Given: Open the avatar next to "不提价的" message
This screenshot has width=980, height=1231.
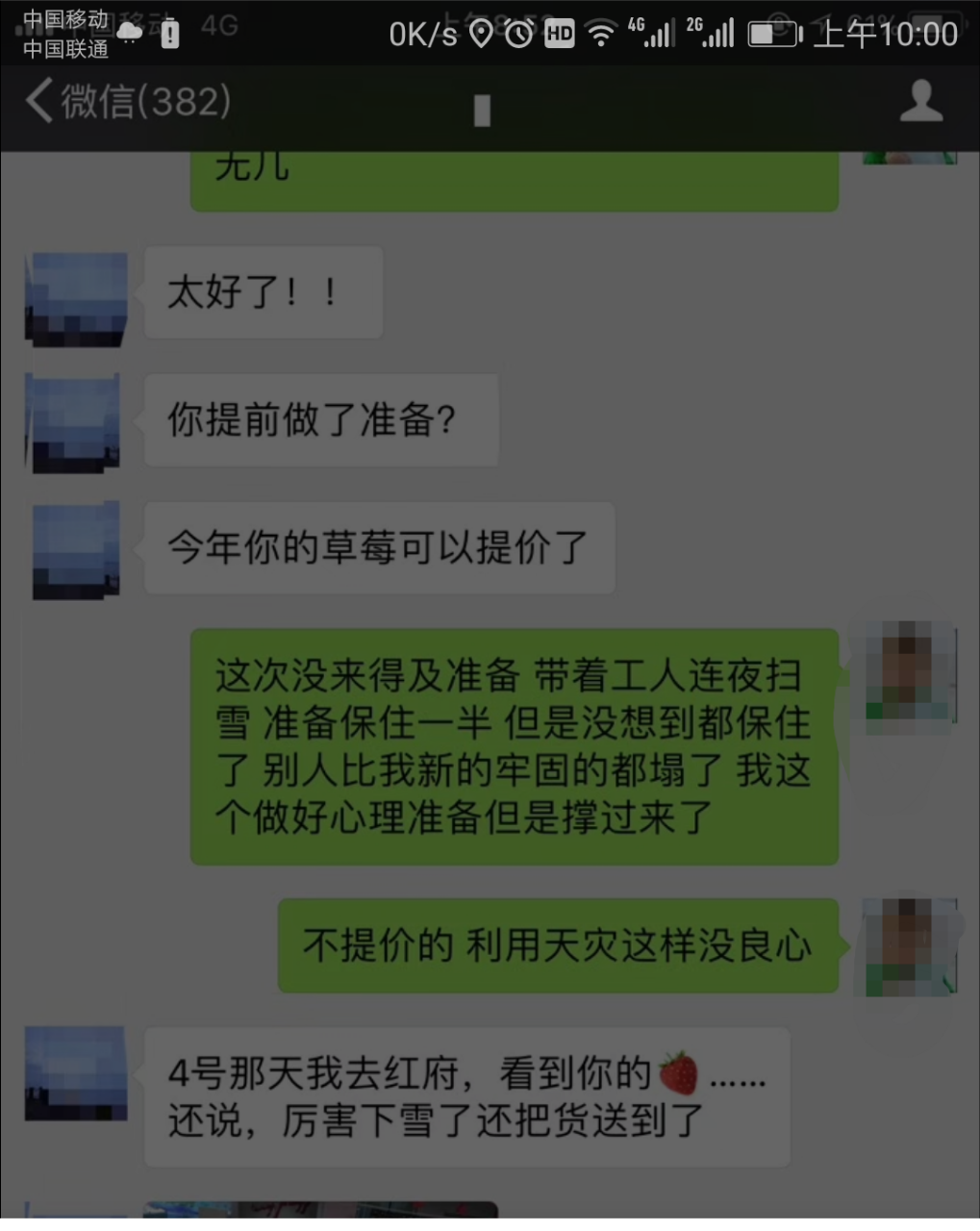Looking at the screenshot, I should point(910,947).
